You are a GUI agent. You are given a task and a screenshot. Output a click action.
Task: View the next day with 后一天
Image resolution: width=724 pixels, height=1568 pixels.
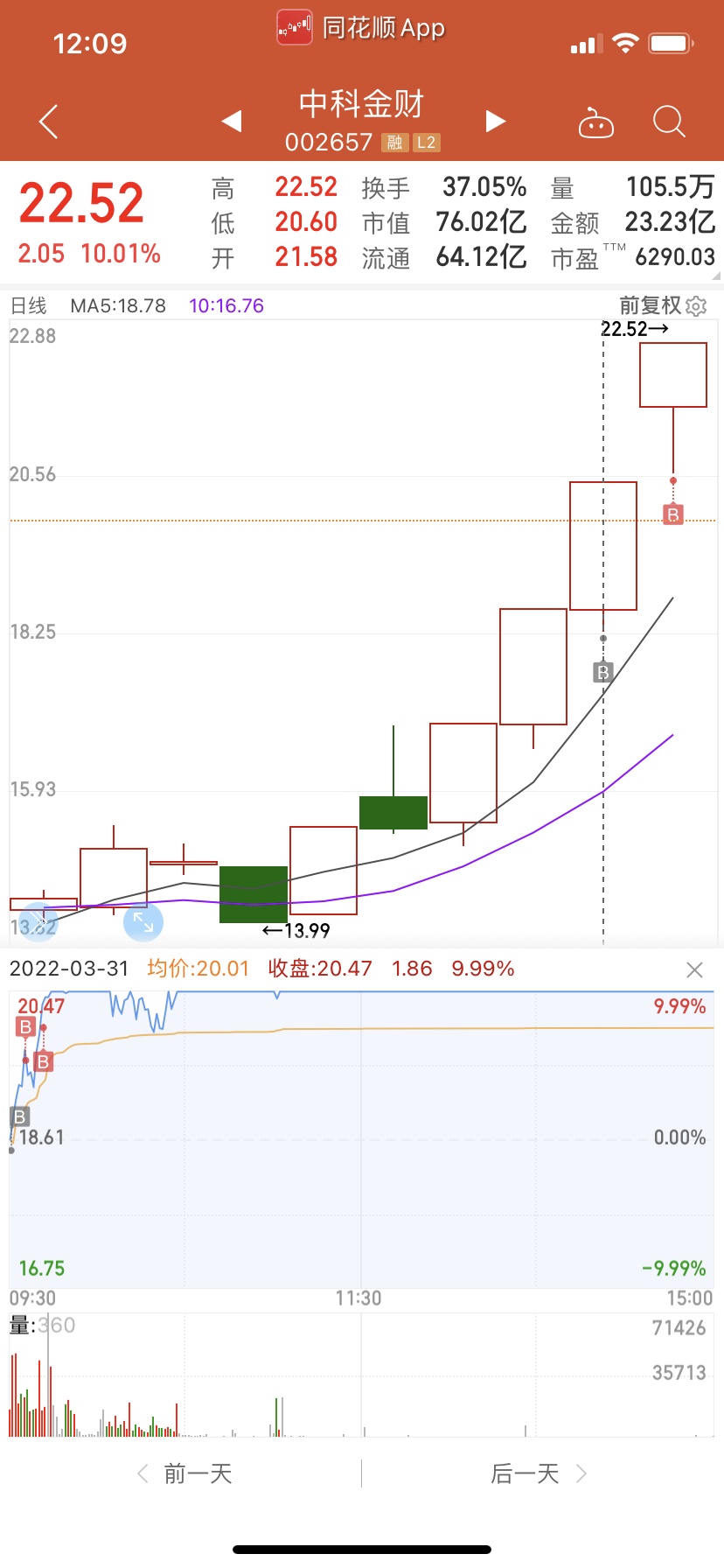click(x=538, y=1473)
